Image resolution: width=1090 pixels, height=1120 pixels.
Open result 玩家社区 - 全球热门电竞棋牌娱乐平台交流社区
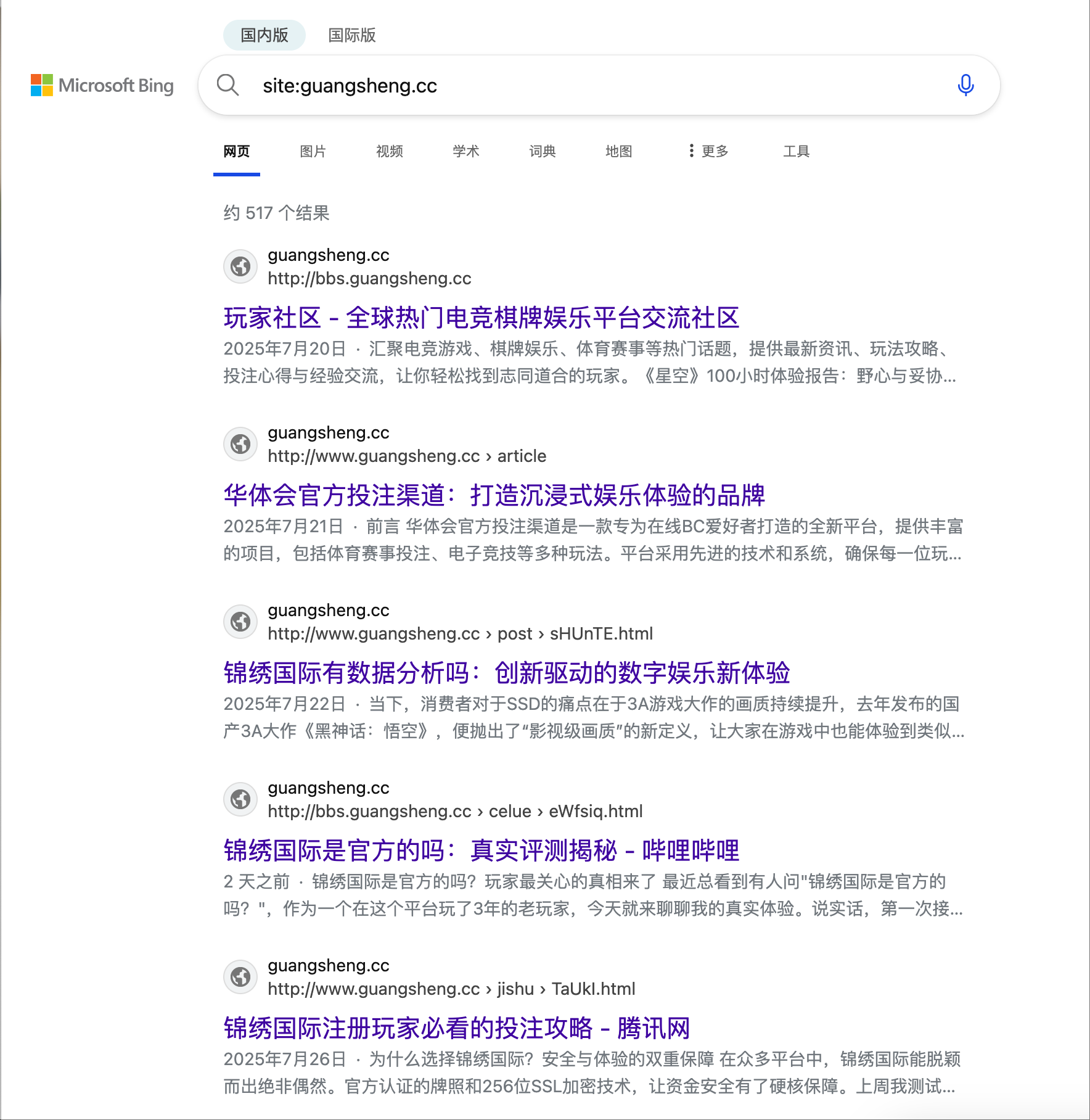coord(481,318)
